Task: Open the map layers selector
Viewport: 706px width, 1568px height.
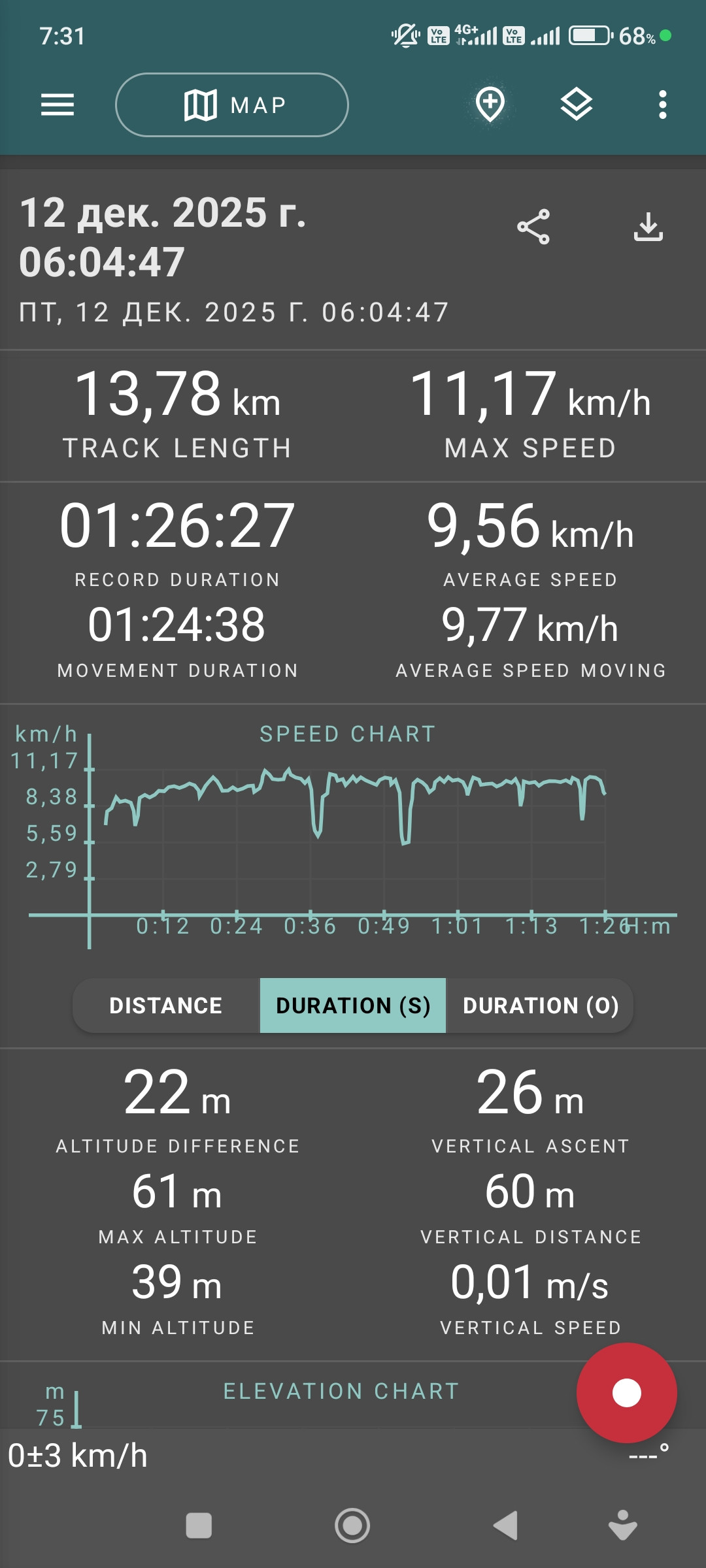Action: 577,105
